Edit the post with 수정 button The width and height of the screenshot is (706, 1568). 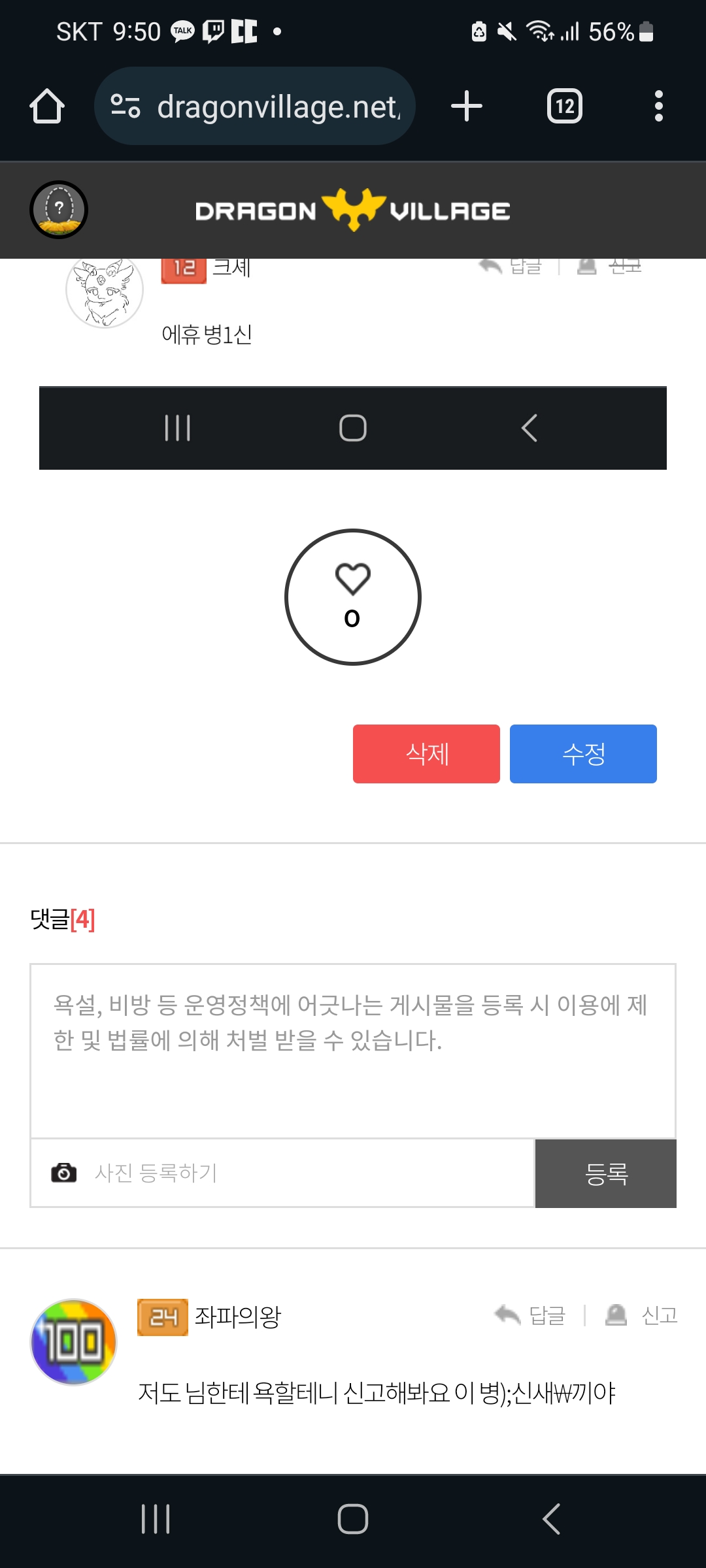(x=583, y=754)
